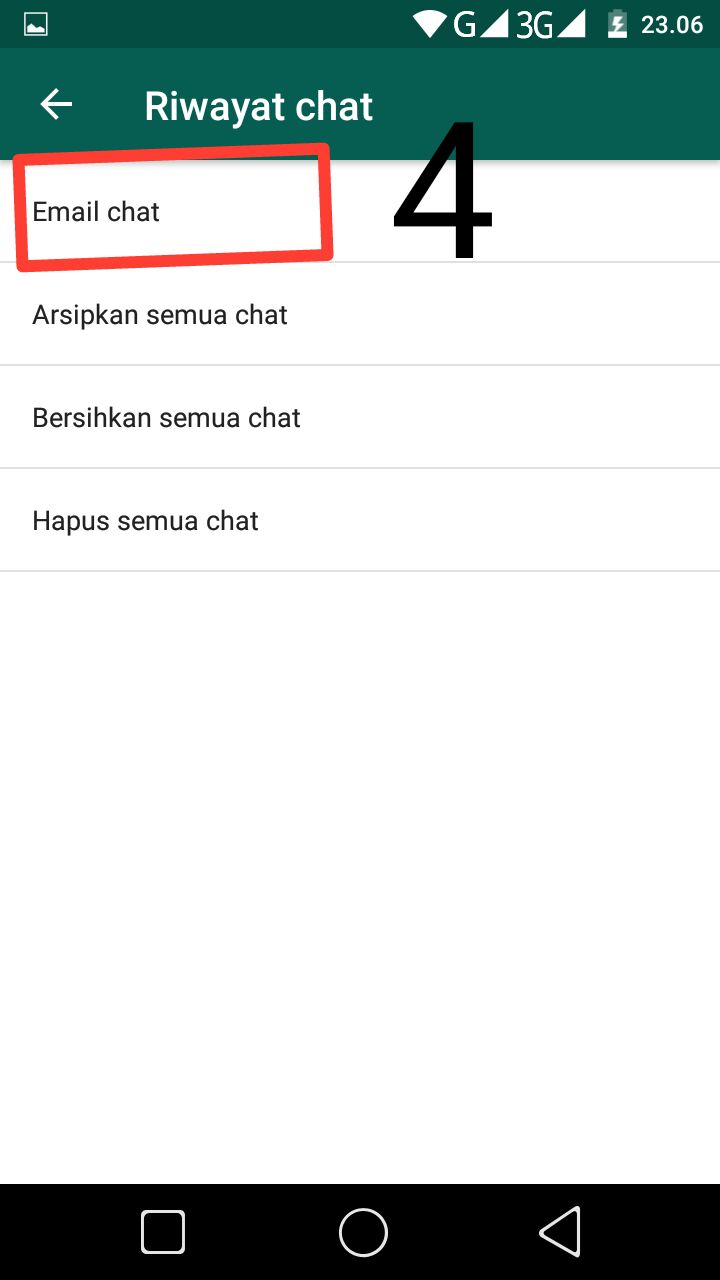This screenshot has width=720, height=1280.
Task: Choose Bersihkan semua chat
Action: click(166, 417)
